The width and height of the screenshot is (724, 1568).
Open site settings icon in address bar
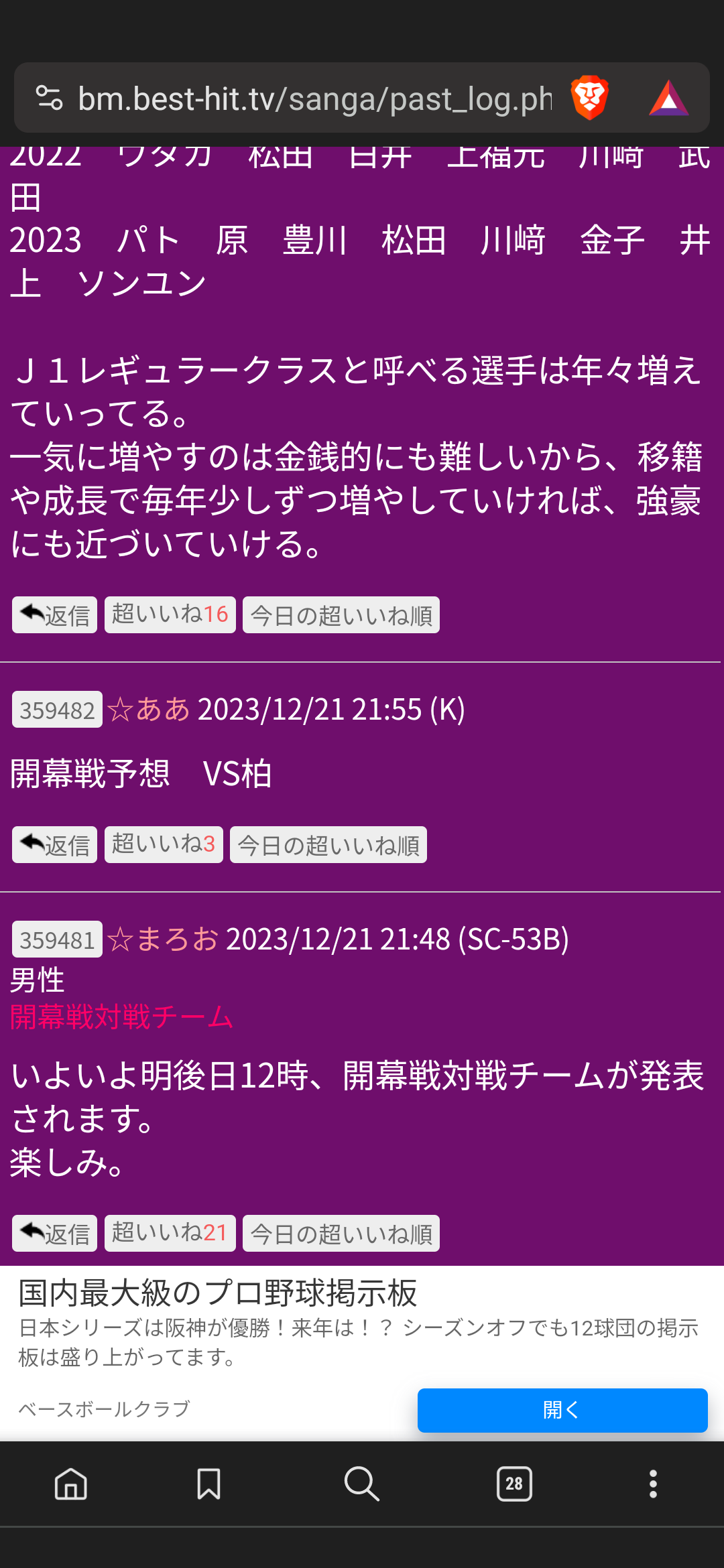[x=49, y=98]
